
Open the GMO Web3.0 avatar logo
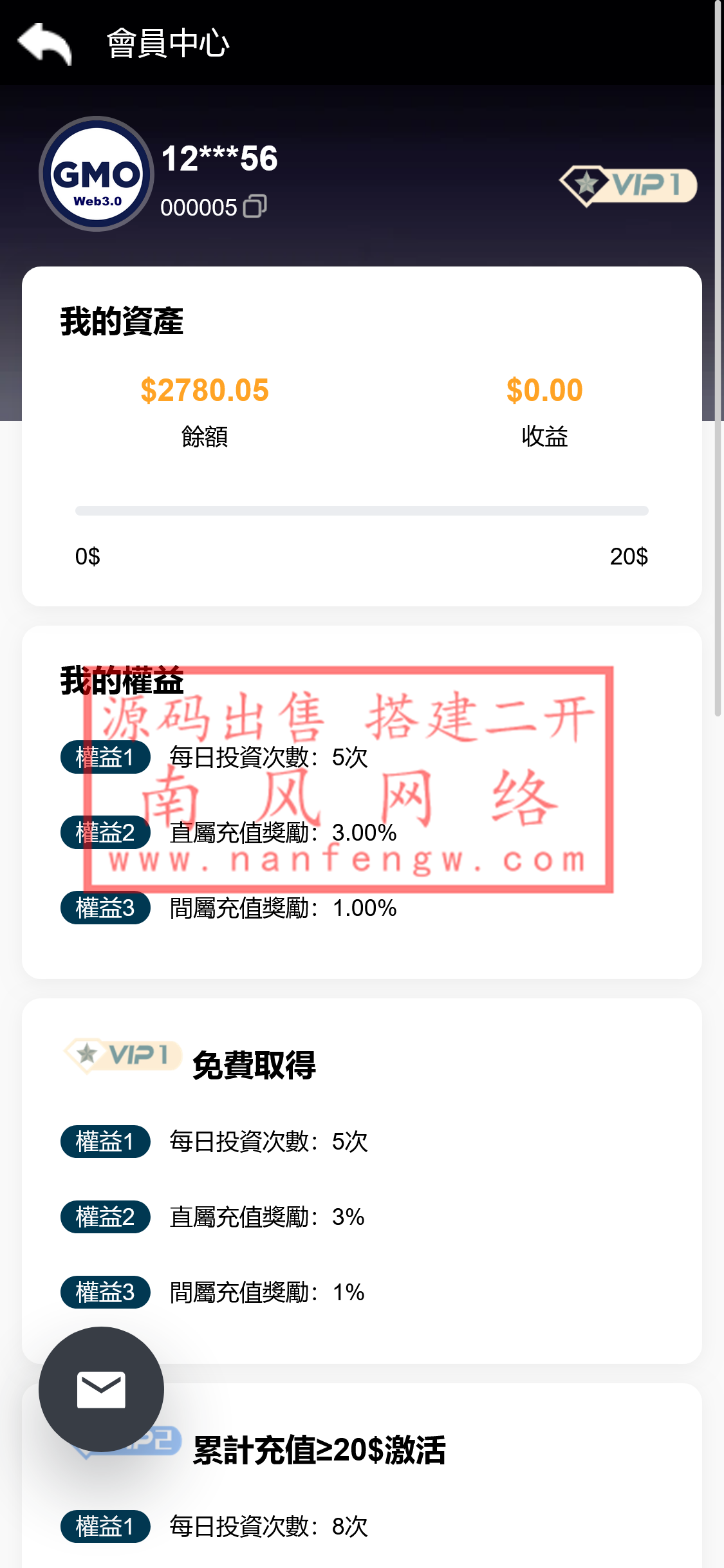[x=95, y=174]
